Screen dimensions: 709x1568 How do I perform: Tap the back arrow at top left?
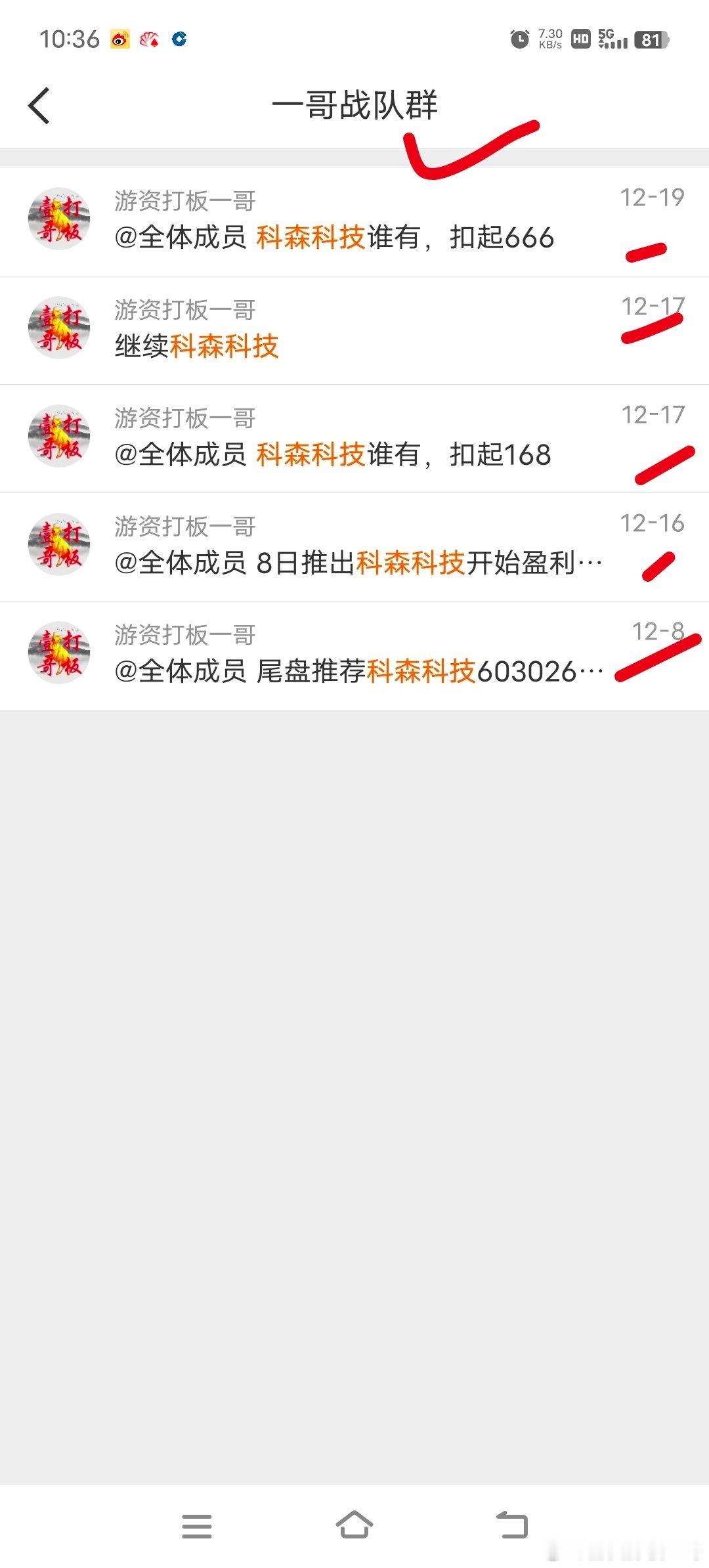click(39, 105)
